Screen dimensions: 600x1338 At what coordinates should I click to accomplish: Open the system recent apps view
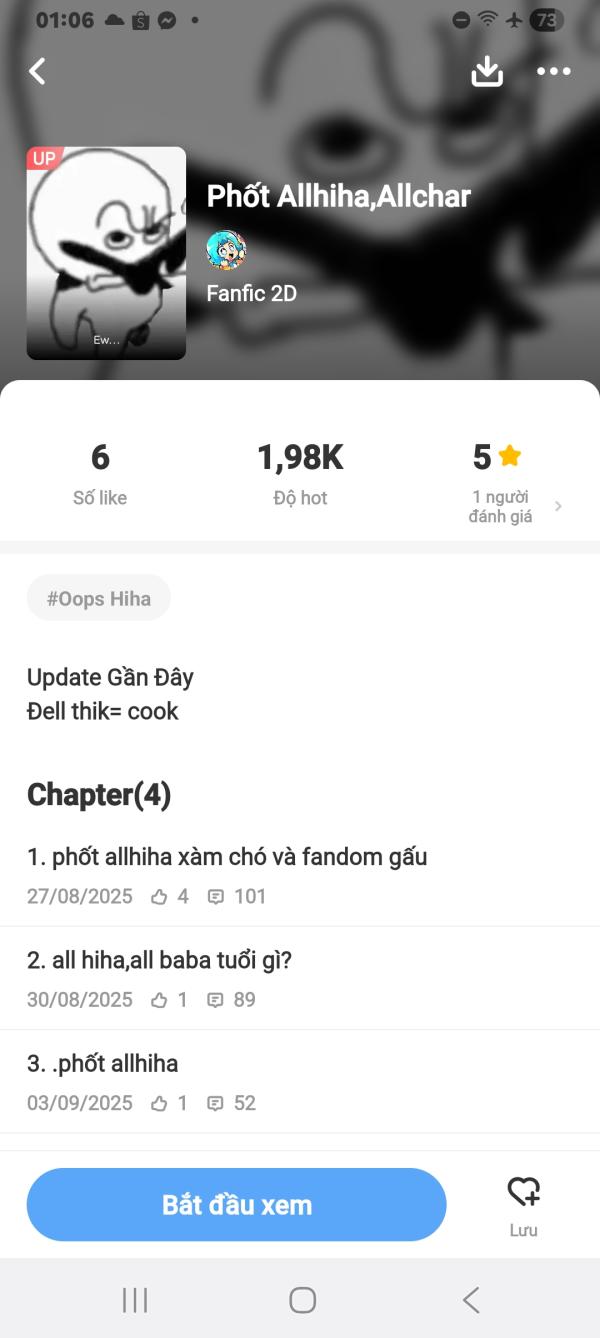pyautogui.click(x=135, y=1299)
